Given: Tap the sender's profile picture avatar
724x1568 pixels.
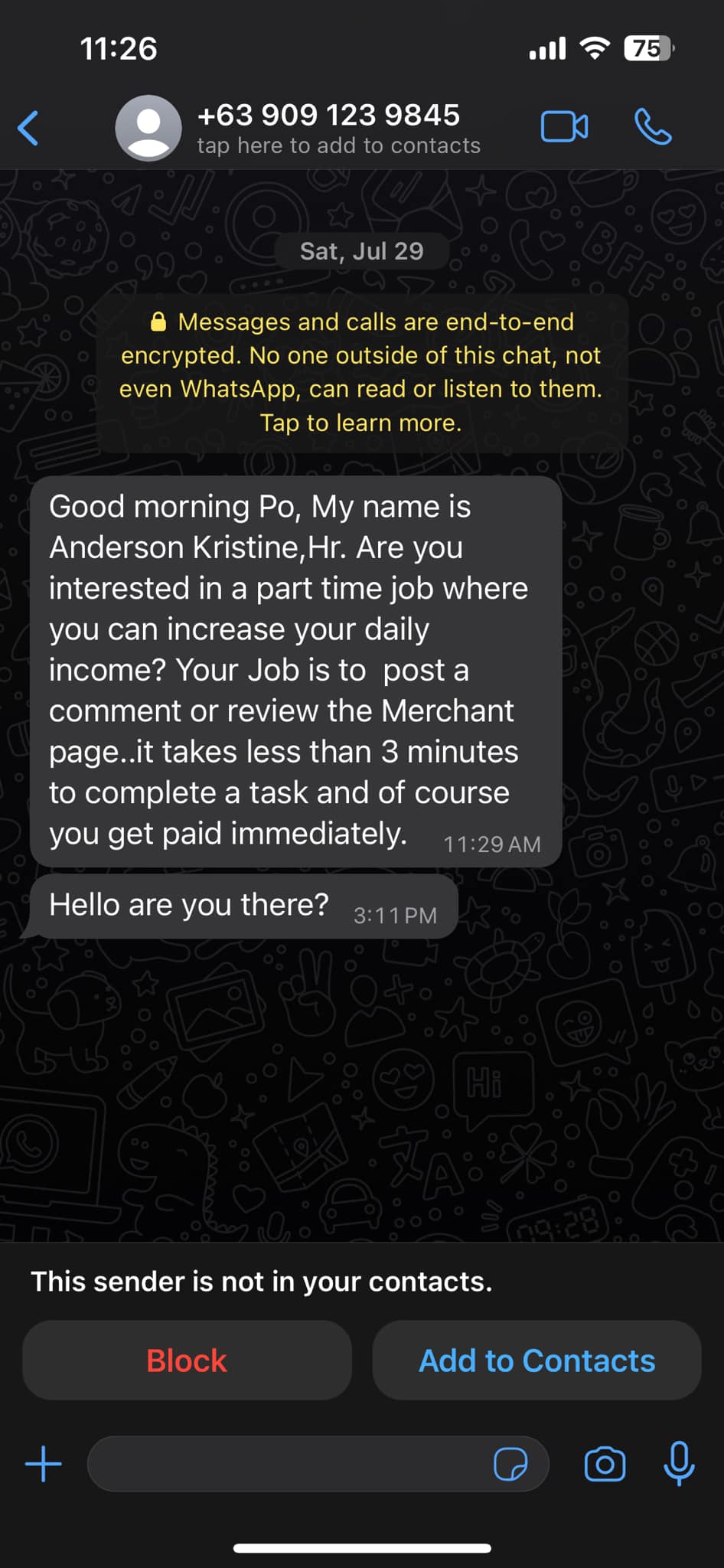Looking at the screenshot, I should pos(148,128).
